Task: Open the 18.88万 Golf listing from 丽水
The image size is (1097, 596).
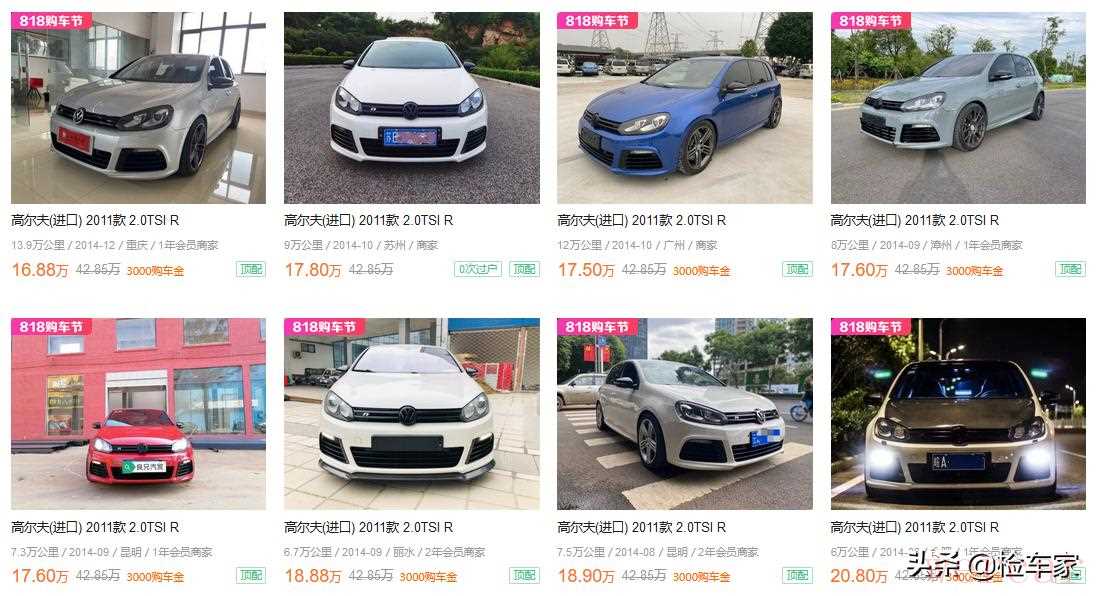Action: (x=411, y=414)
